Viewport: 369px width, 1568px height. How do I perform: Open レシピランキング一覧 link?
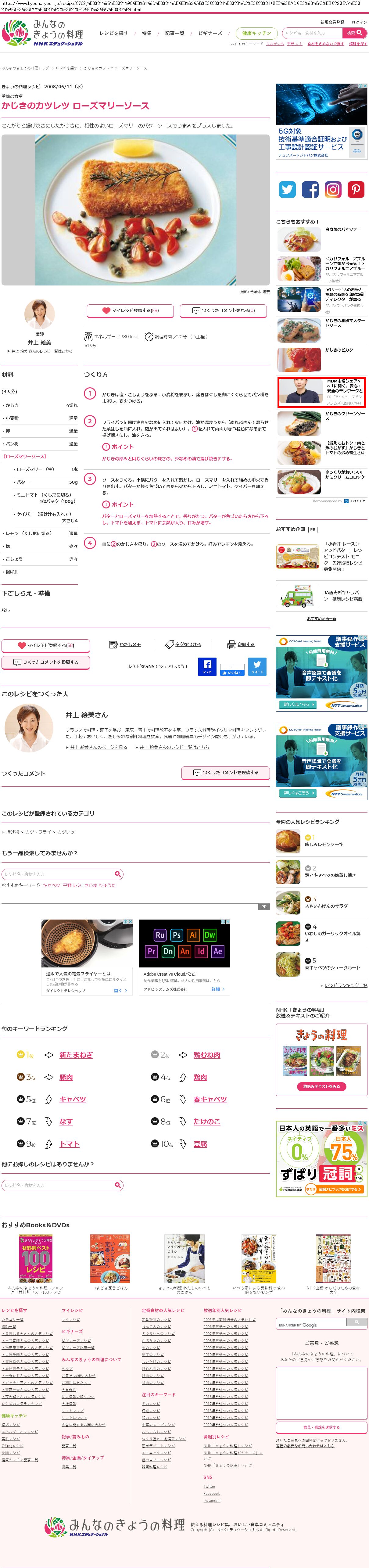345,985
